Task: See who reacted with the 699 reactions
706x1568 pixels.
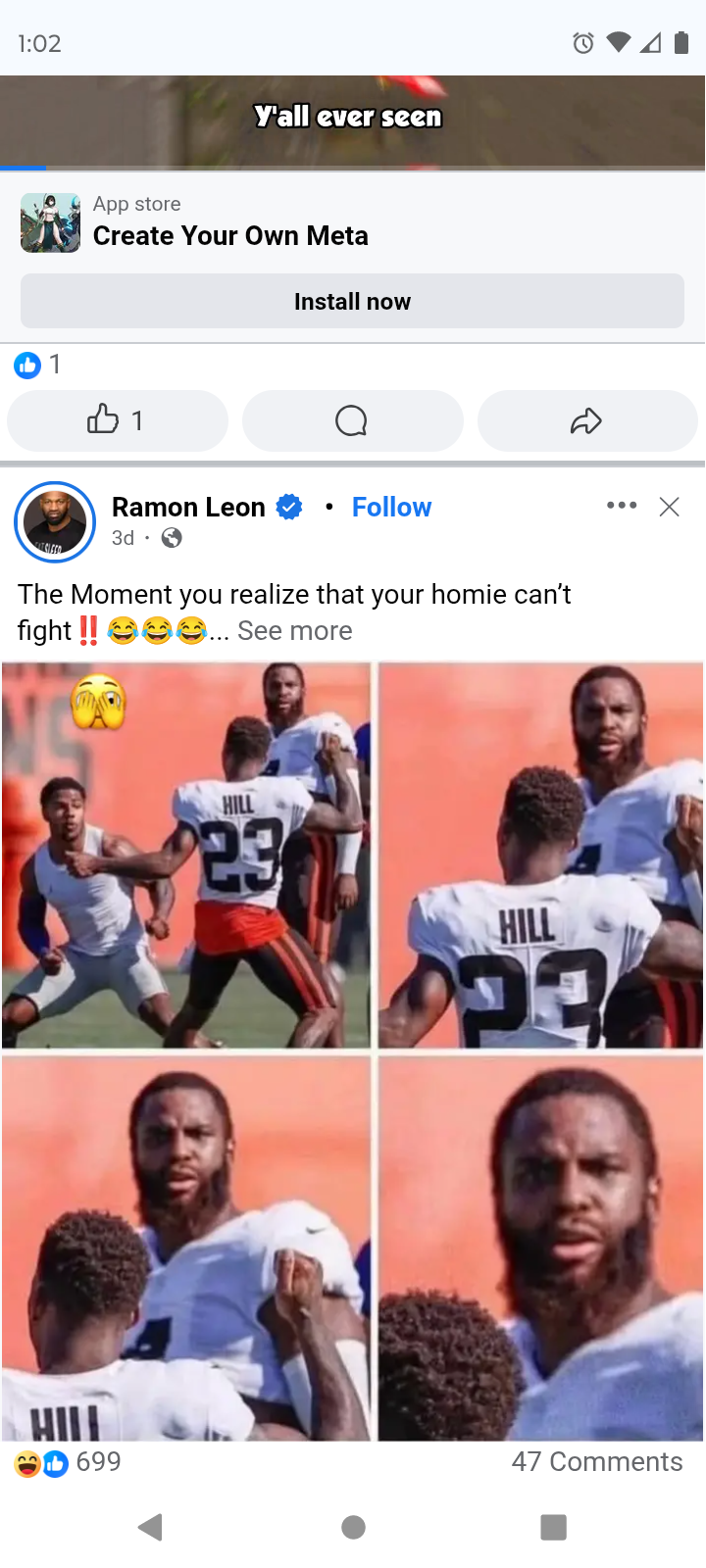Action: [x=67, y=1462]
